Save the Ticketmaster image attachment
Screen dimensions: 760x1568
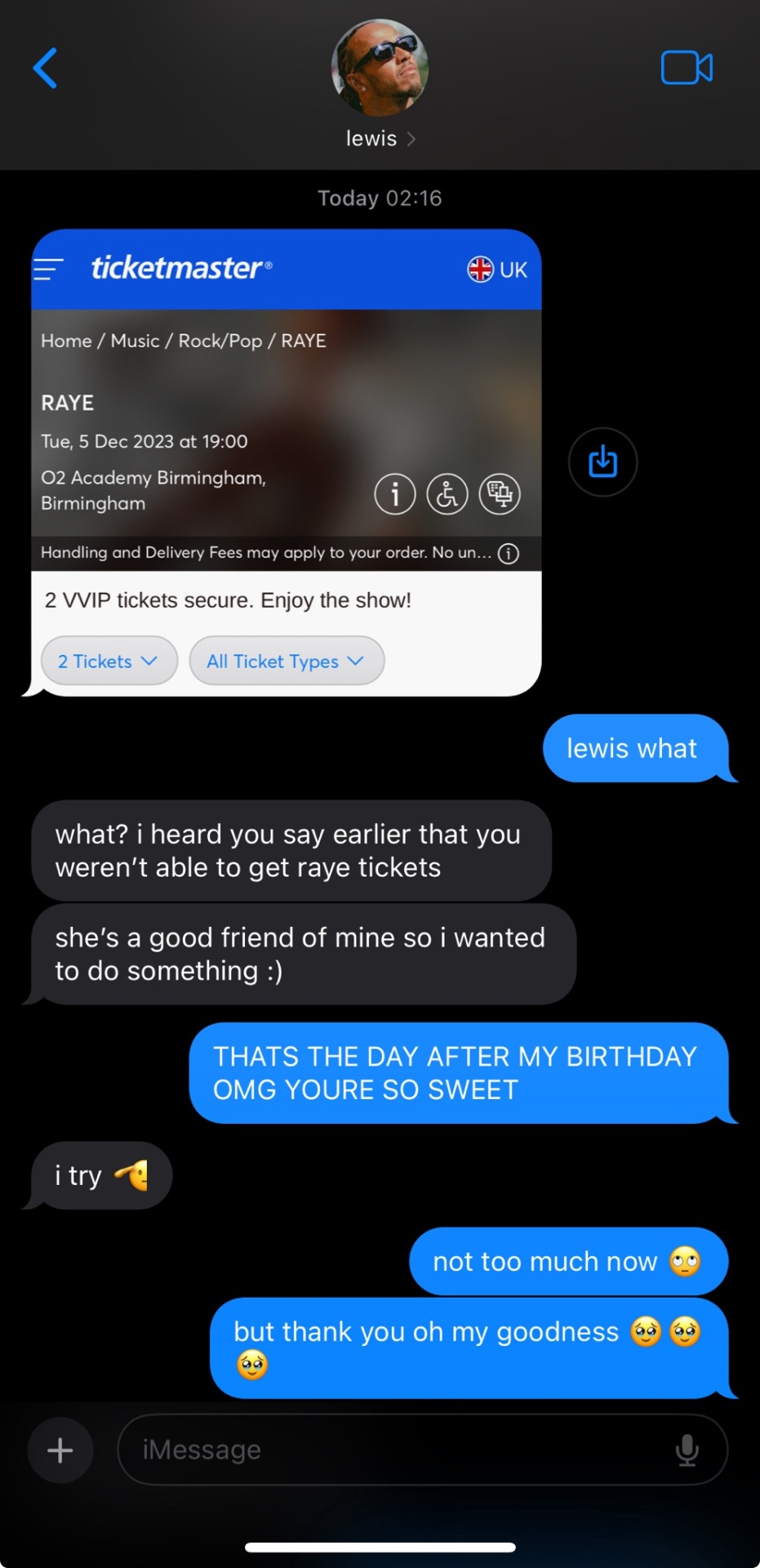tap(602, 462)
